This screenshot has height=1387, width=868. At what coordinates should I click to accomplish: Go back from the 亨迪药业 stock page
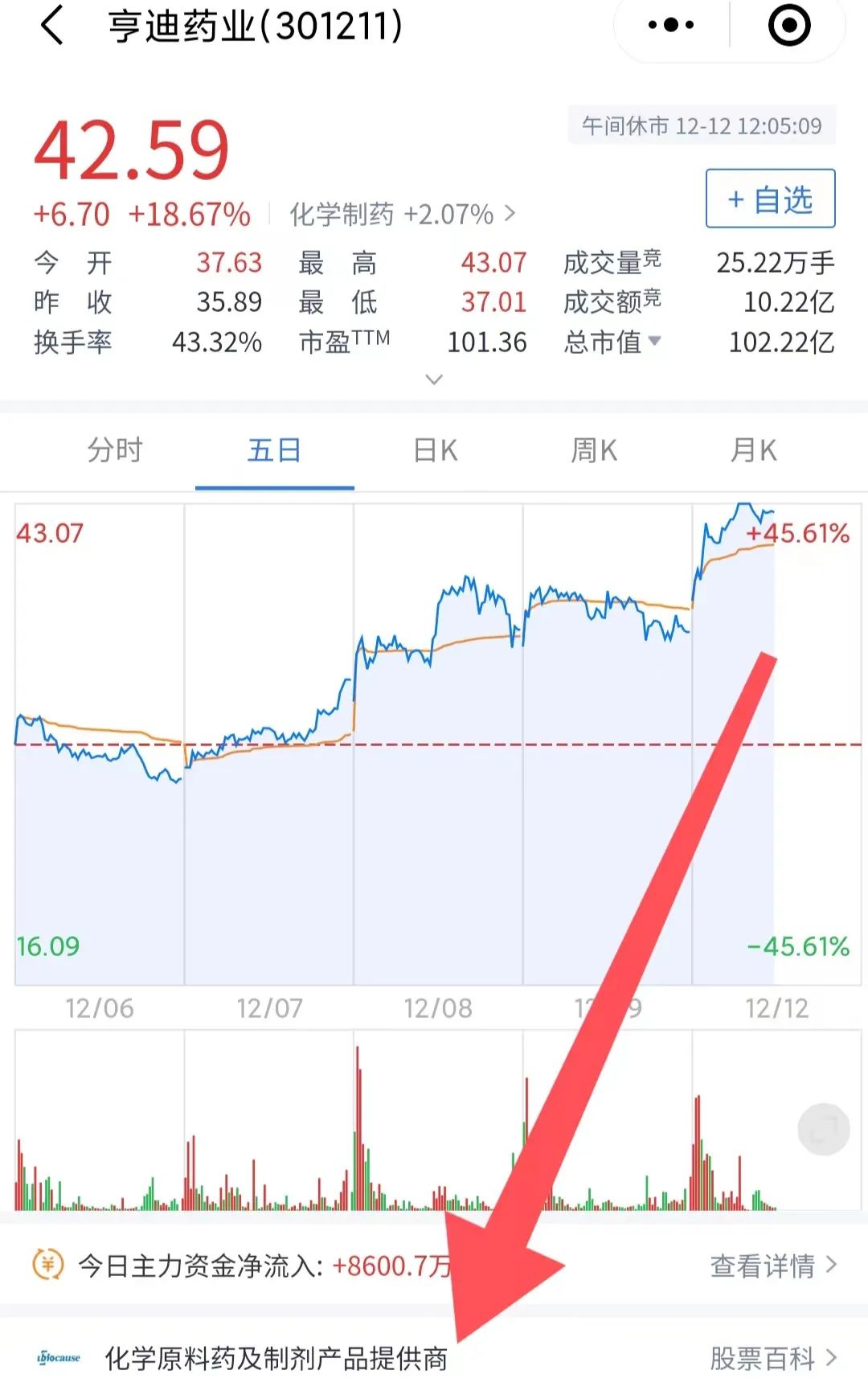pos(52,26)
